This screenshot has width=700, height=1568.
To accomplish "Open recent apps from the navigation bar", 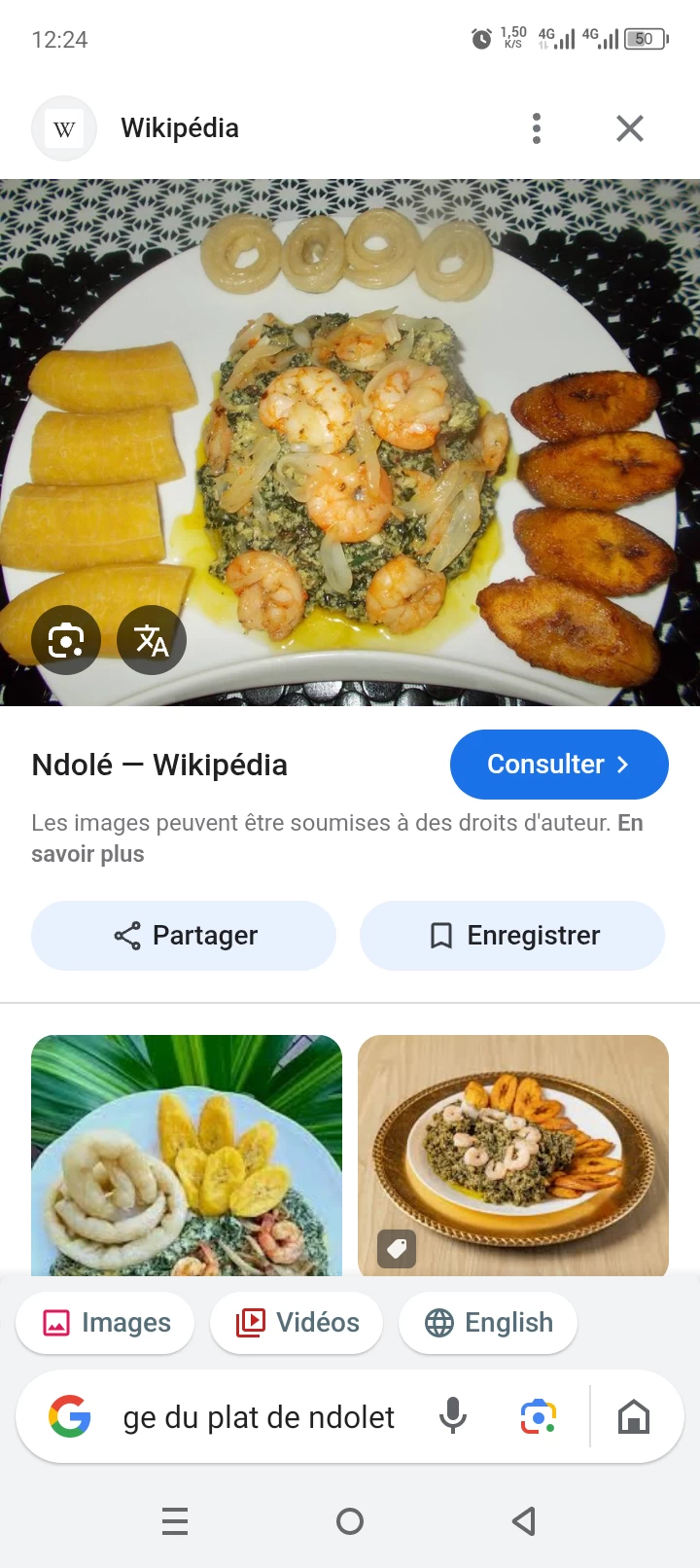I will pyautogui.click(x=175, y=1521).
